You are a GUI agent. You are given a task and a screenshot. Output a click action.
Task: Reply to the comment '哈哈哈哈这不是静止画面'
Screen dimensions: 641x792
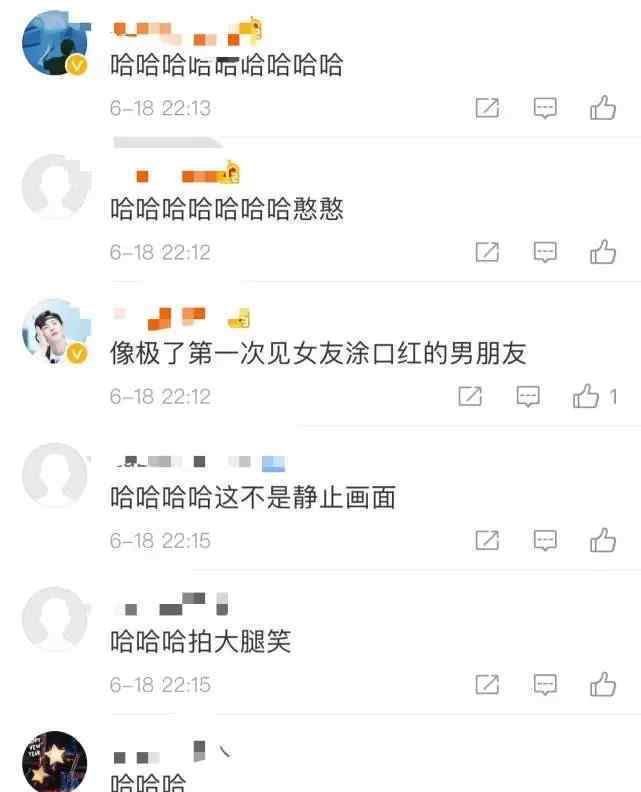tap(545, 540)
